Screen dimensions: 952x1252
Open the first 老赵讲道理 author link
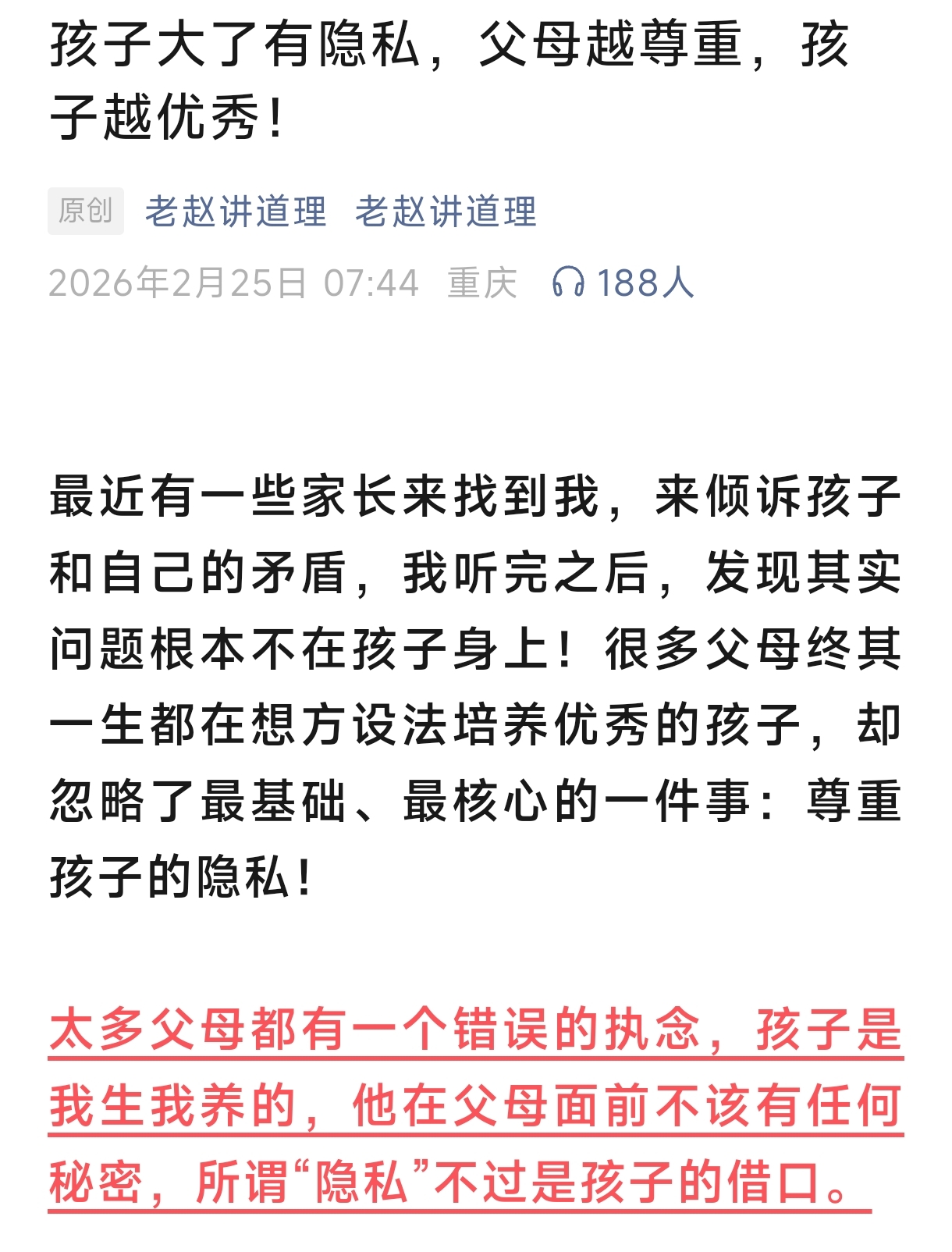point(236,212)
